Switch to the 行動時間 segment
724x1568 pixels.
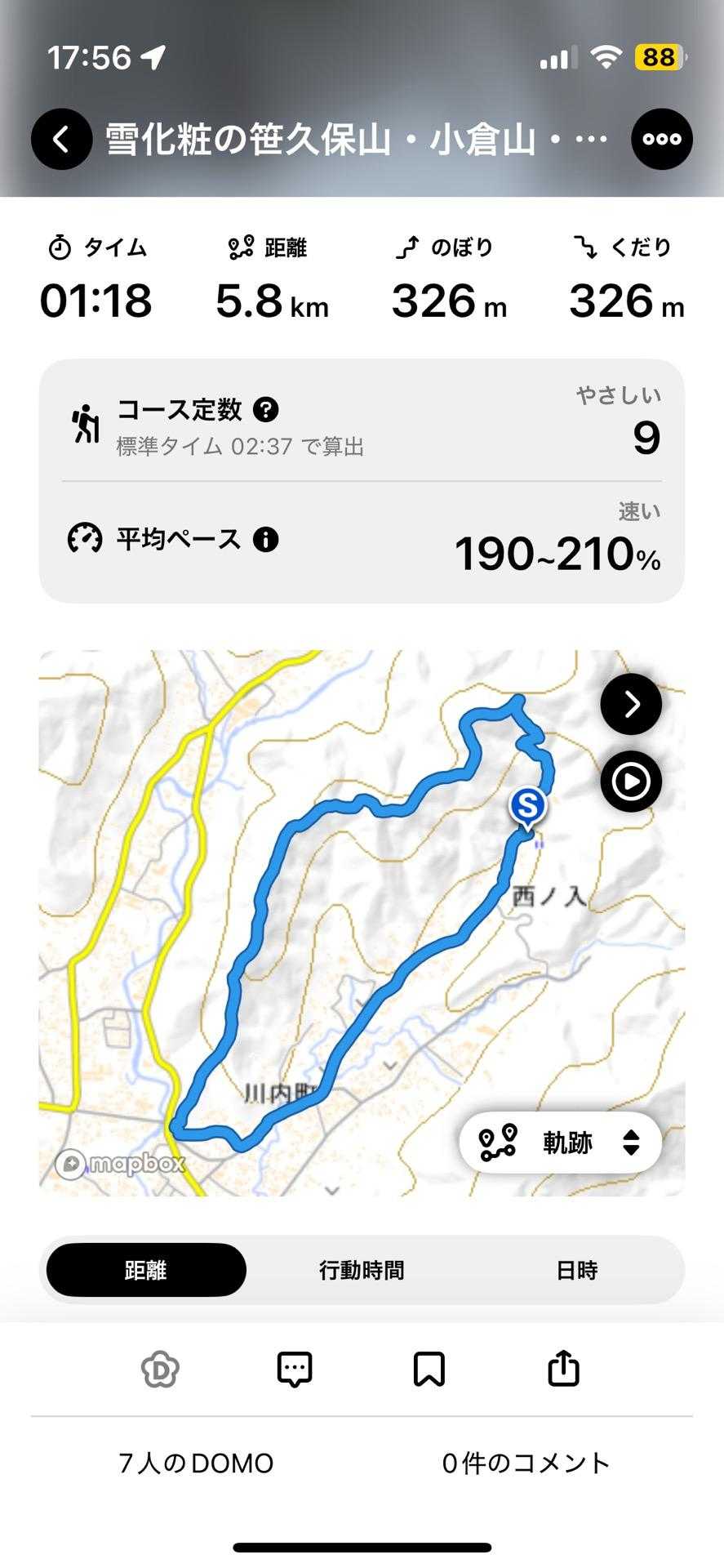tap(362, 1270)
